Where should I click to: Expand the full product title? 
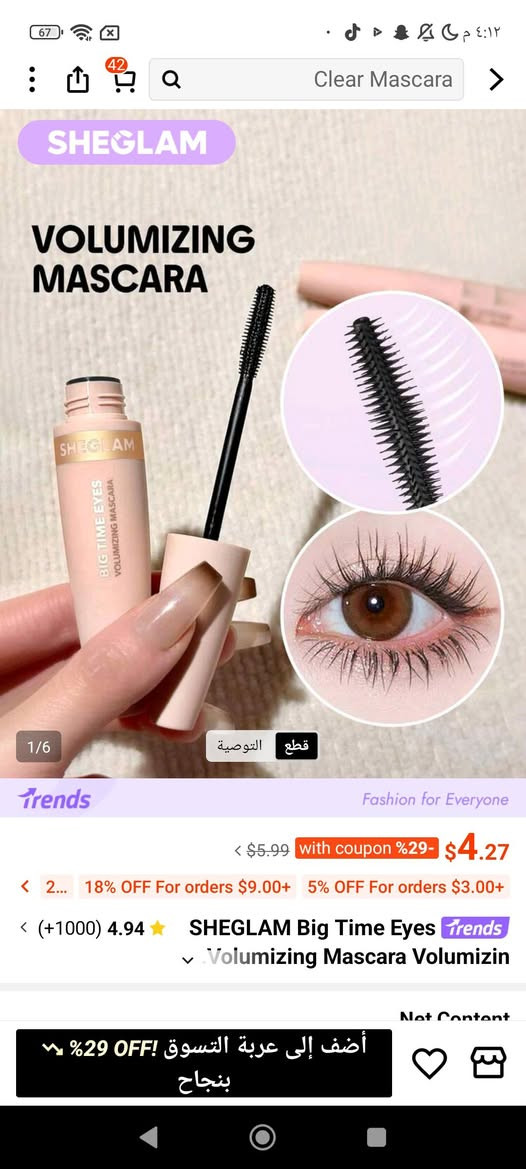tap(188, 960)
